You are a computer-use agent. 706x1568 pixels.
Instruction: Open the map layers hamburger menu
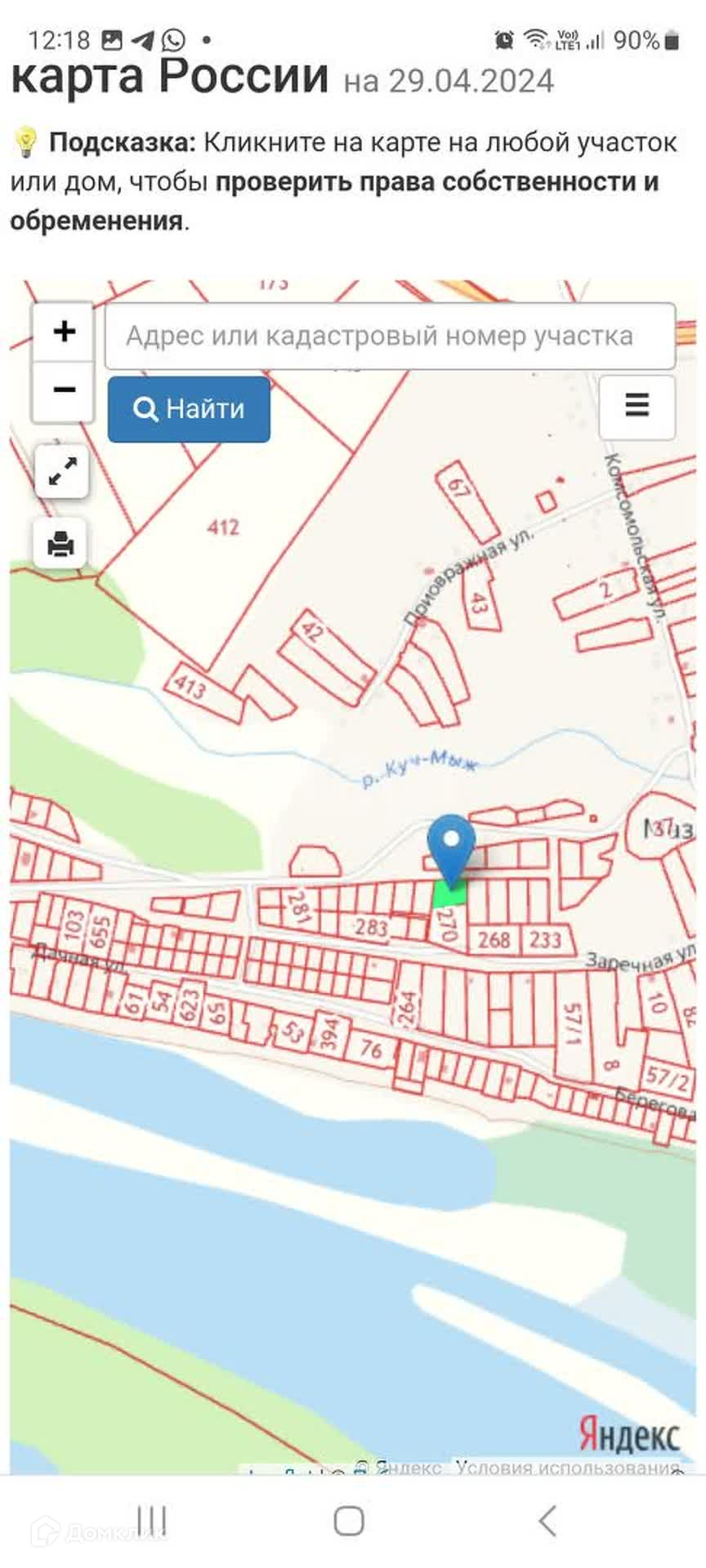pyautogui.click(x=637, y=406)
